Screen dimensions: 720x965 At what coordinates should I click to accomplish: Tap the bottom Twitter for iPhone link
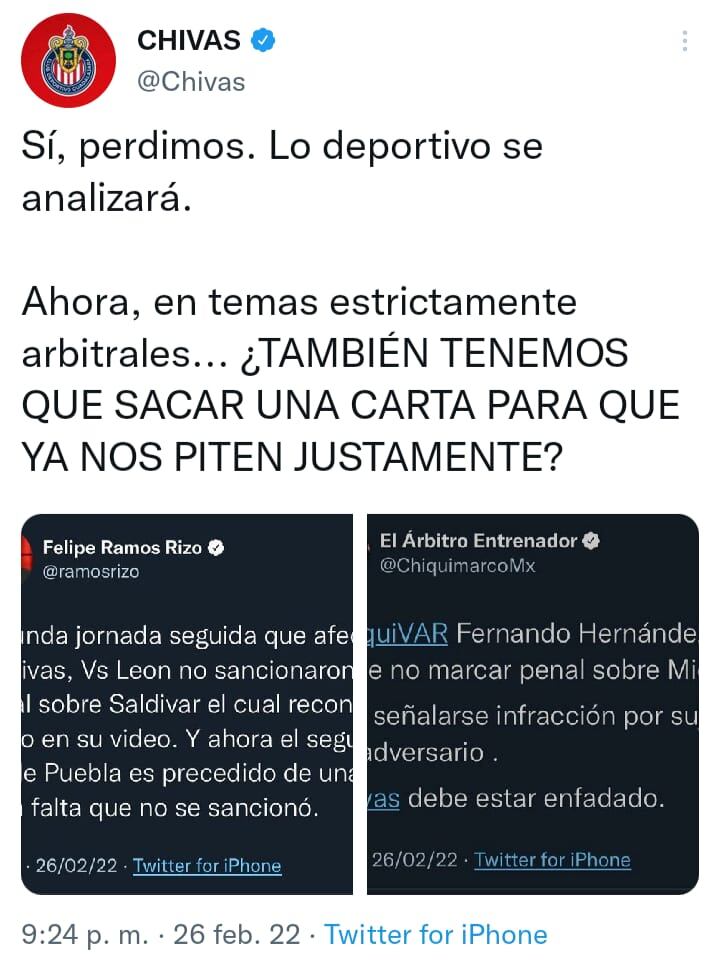[x=435, y=935]
